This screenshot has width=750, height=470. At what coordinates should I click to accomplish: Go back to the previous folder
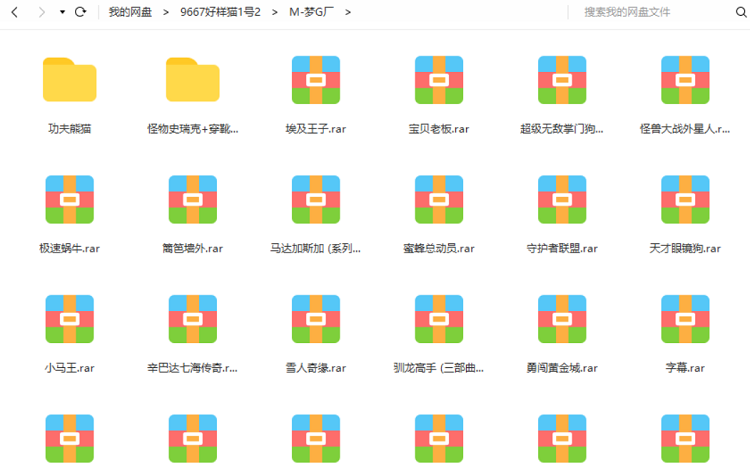pyautogui.click(x=14, y=12)
